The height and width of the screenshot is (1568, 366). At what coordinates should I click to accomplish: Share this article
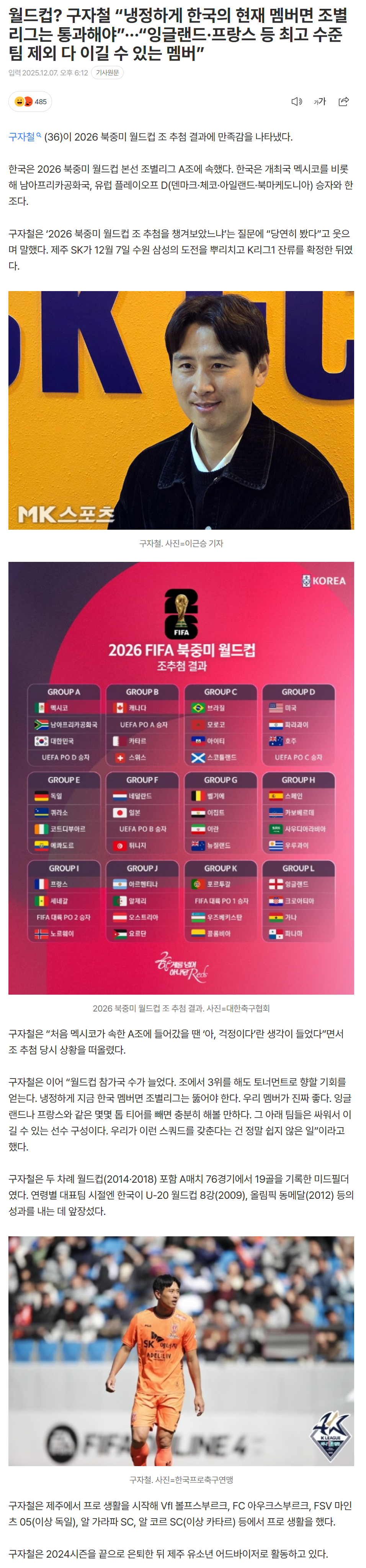tap(343, 101)
